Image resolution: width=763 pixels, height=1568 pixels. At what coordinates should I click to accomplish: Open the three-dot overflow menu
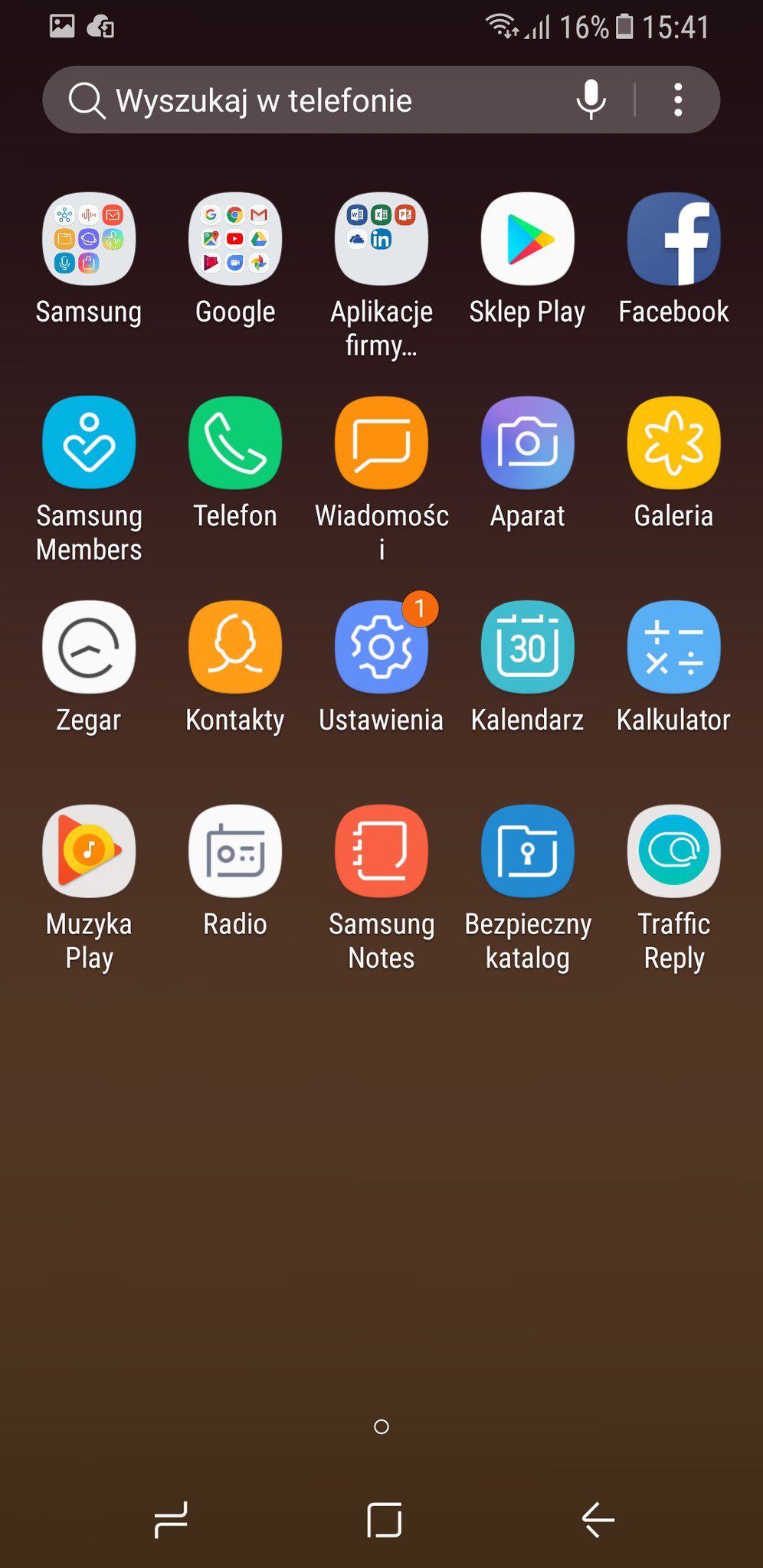click(x=678, y=100)
